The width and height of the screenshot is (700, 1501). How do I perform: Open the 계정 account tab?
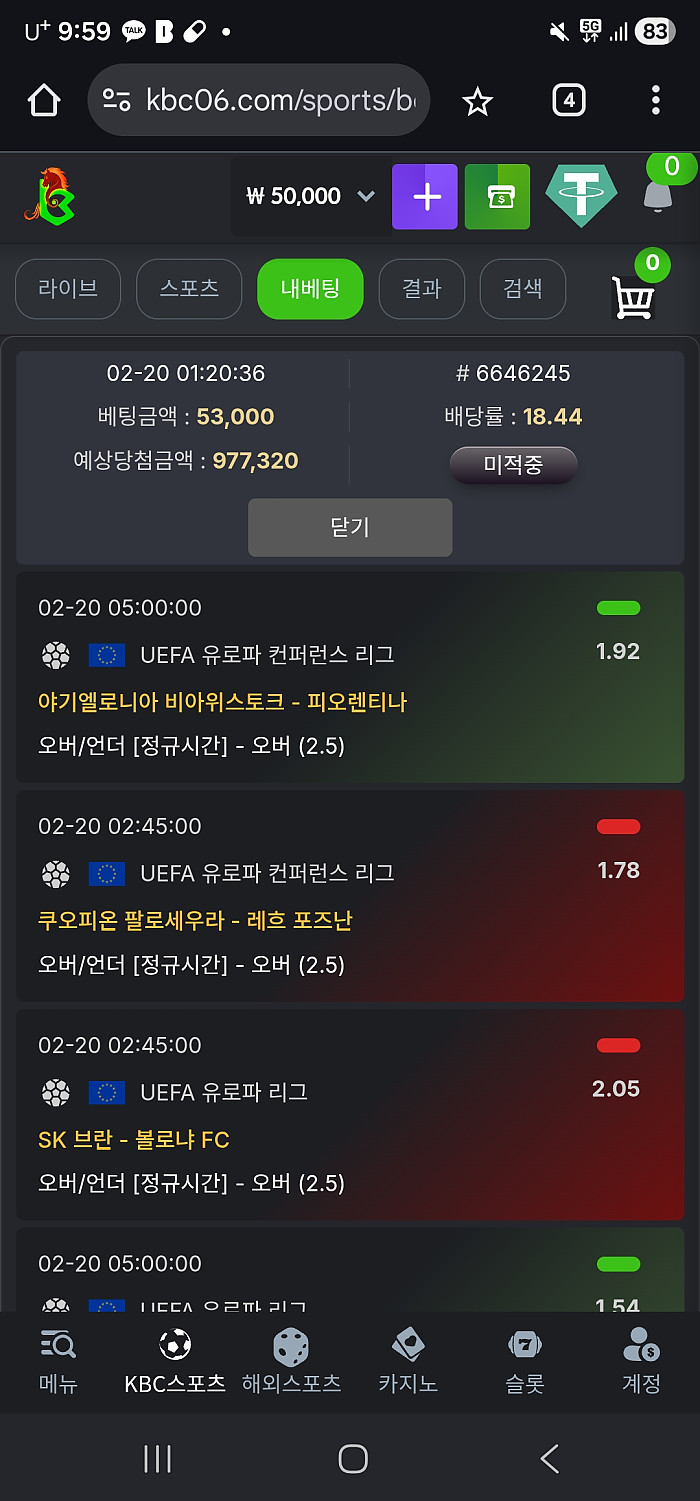point(641,1362)
